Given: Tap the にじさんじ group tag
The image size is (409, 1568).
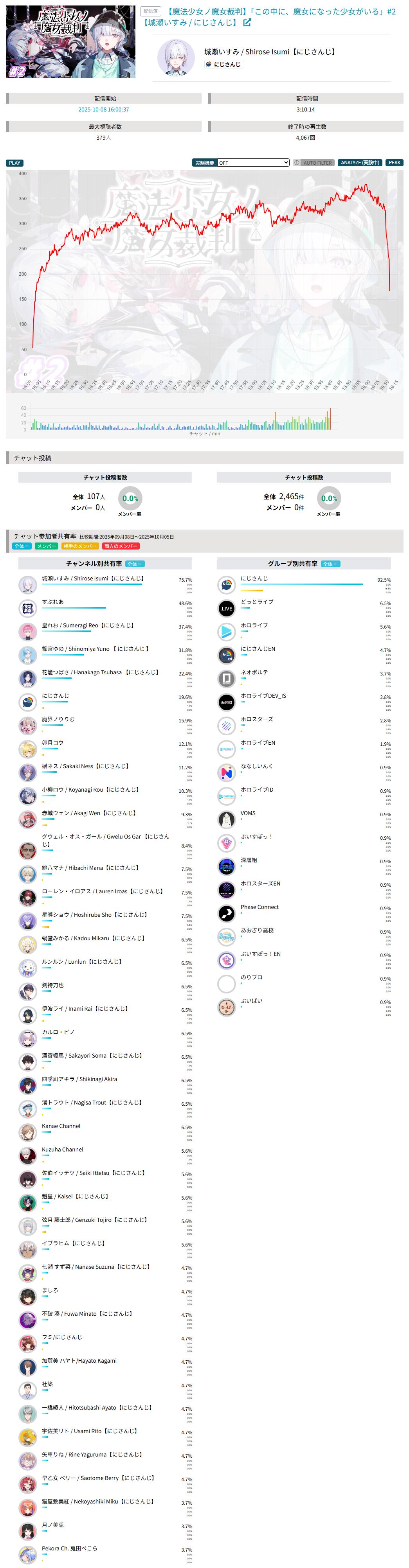Looking at the screenshot, I should coord(224,65).
